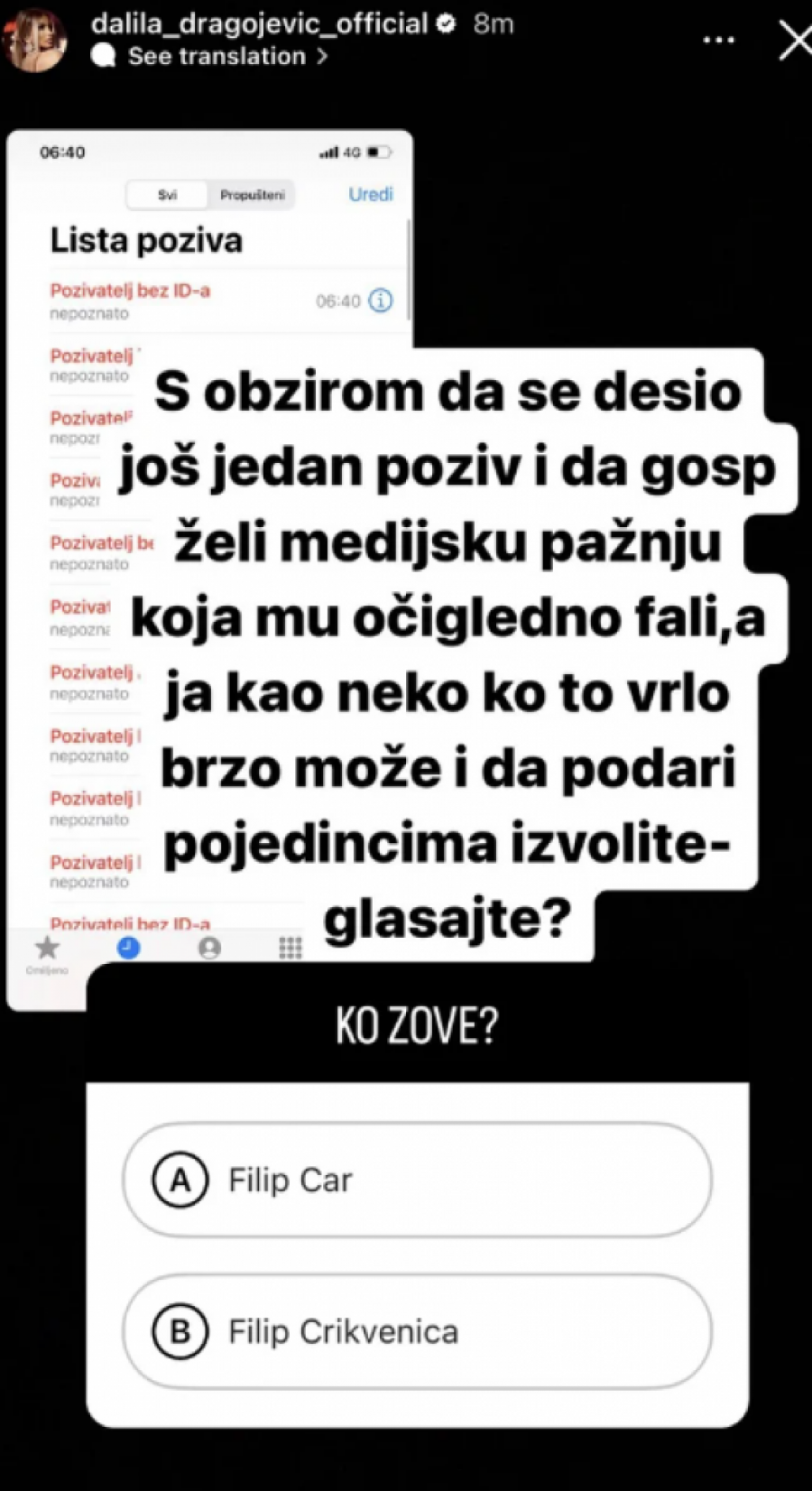
Task: Tap the dalila_dragojevic_official username
Action: (259, 23)
